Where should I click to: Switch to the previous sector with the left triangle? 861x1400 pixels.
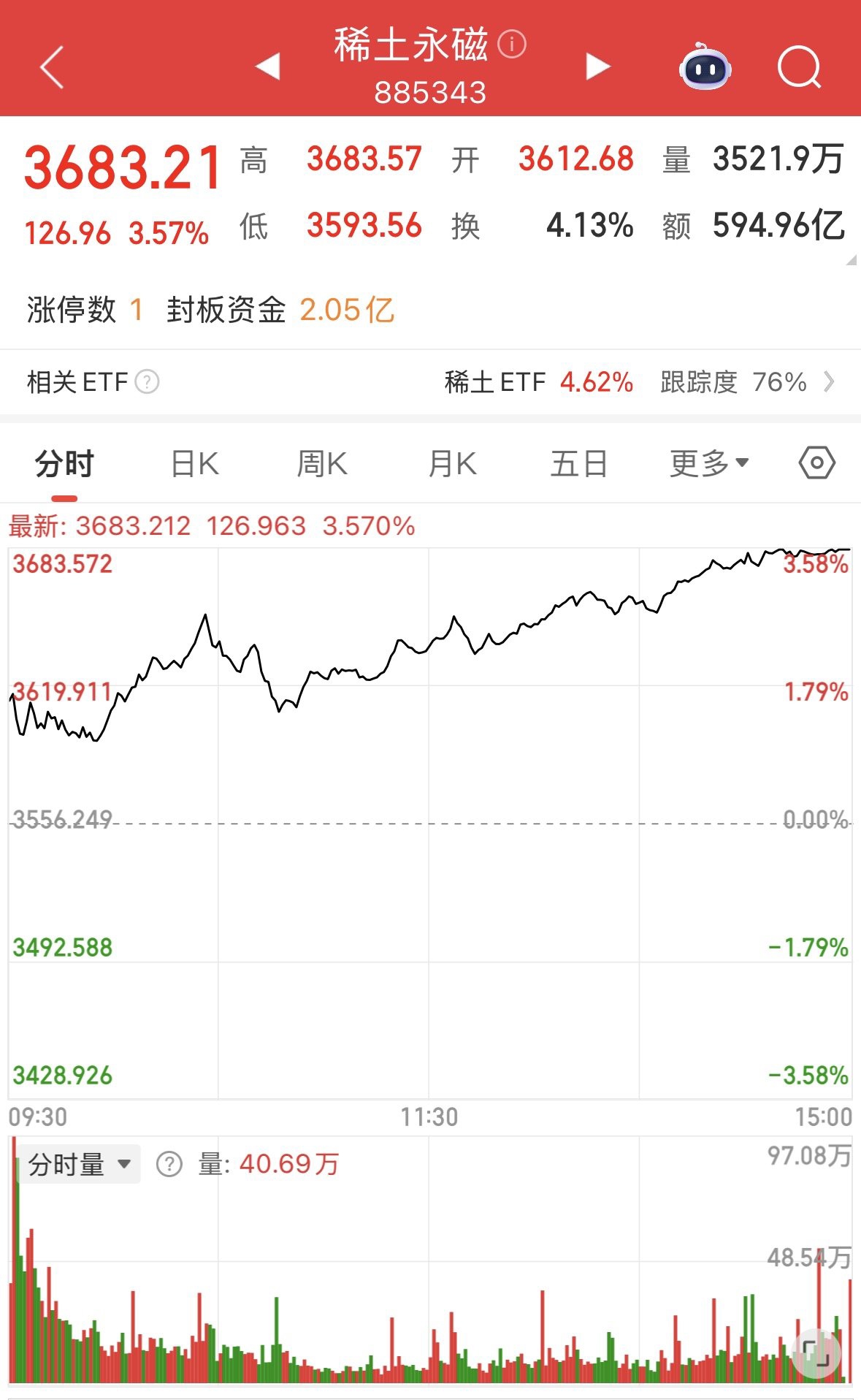[267, 66]
